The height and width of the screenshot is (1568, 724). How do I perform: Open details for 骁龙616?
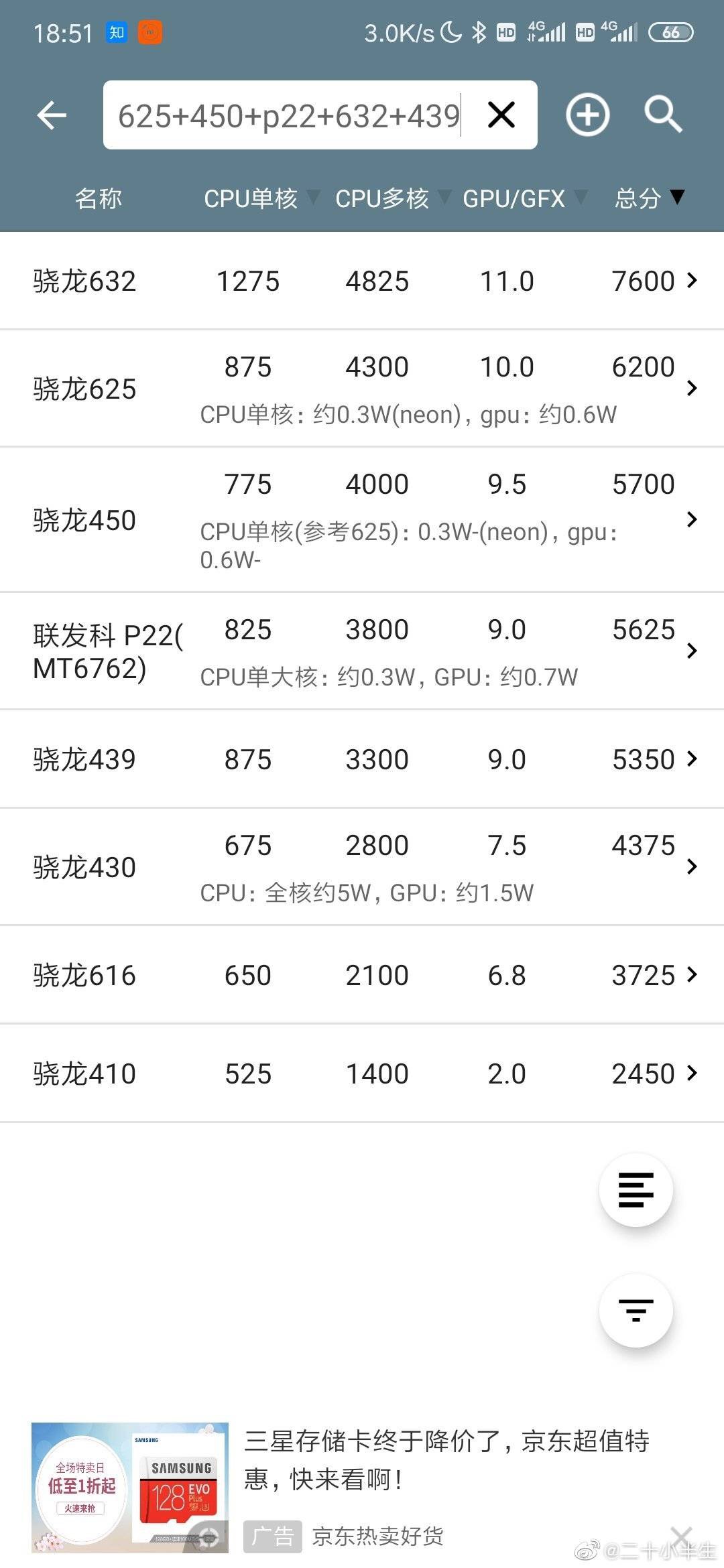point(362,975)
